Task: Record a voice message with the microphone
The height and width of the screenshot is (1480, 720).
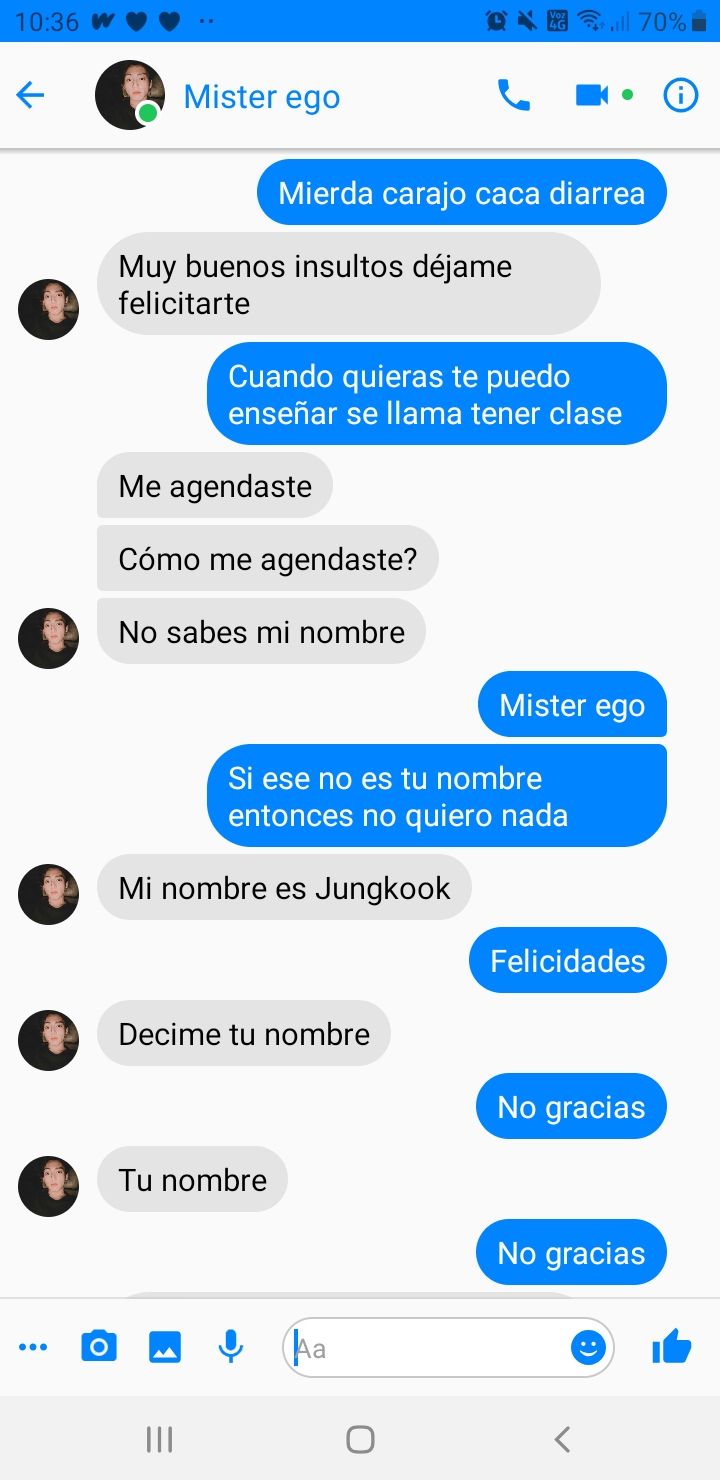Action: coord(231,1348)
